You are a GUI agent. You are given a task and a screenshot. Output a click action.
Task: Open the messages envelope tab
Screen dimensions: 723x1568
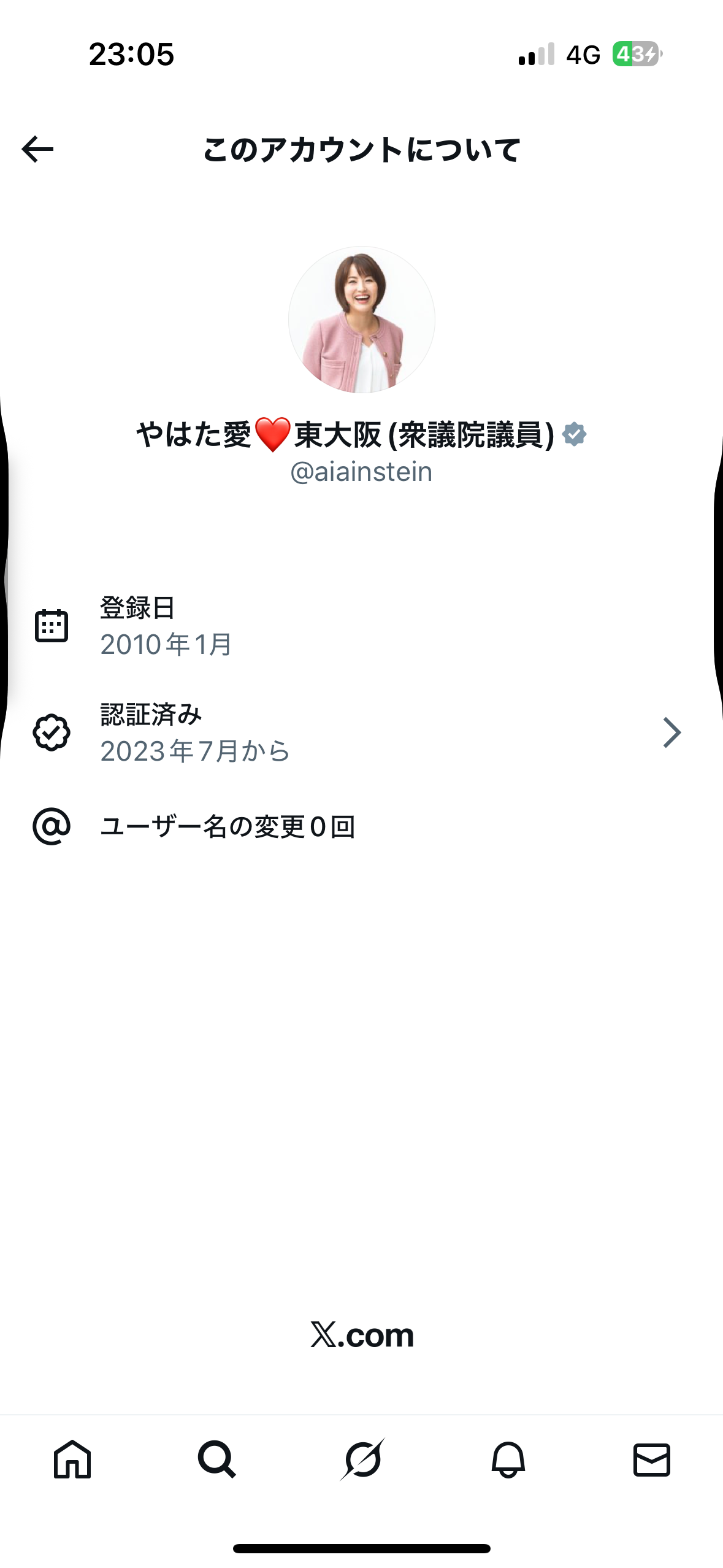point(651,1459)
